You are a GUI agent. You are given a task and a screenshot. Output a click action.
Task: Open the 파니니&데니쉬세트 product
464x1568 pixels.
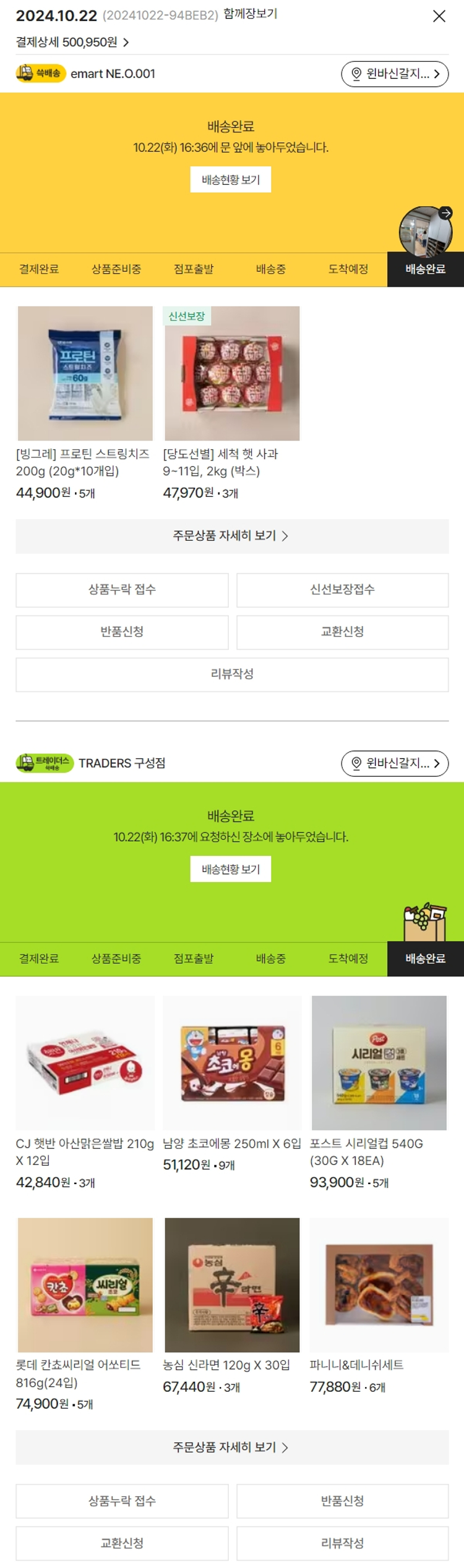tap(379, 1286)
